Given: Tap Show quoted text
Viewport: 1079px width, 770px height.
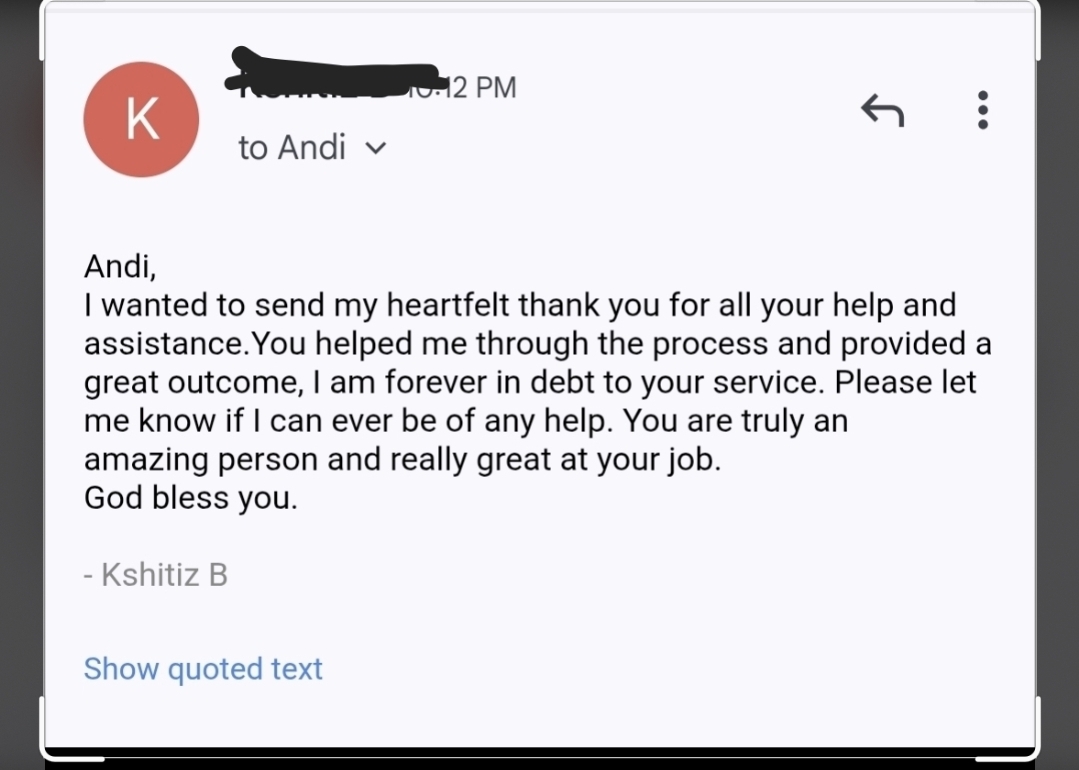Looking at the screenshot, I should point(203,668).
